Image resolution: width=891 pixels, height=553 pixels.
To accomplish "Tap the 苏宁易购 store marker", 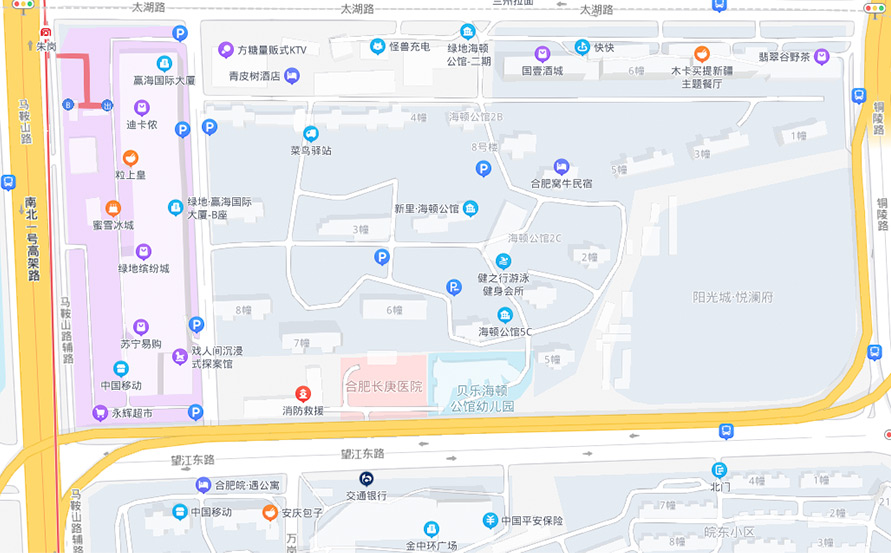I will point(141,327).
